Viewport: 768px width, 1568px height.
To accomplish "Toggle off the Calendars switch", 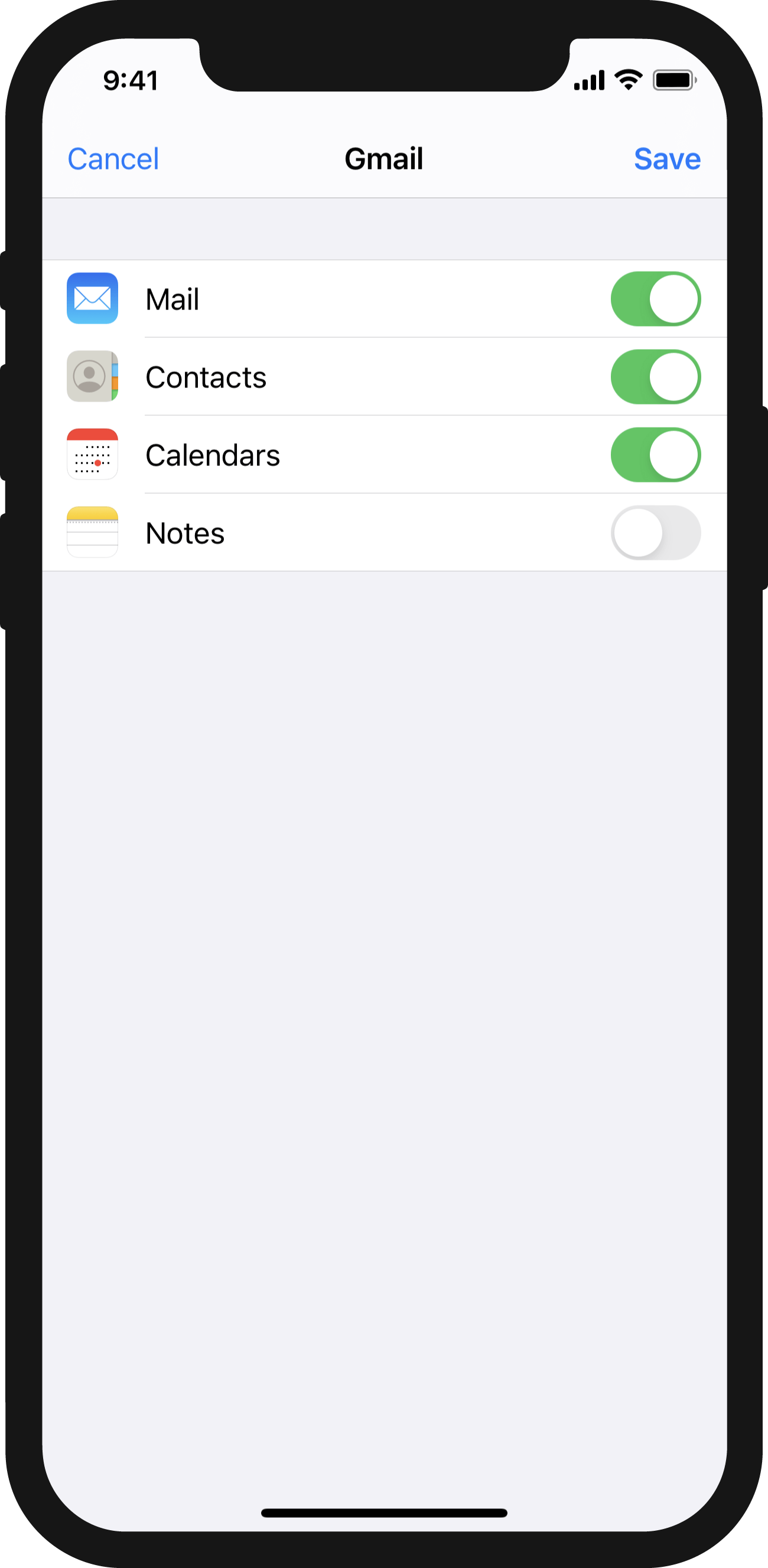I will pos(655,455).
